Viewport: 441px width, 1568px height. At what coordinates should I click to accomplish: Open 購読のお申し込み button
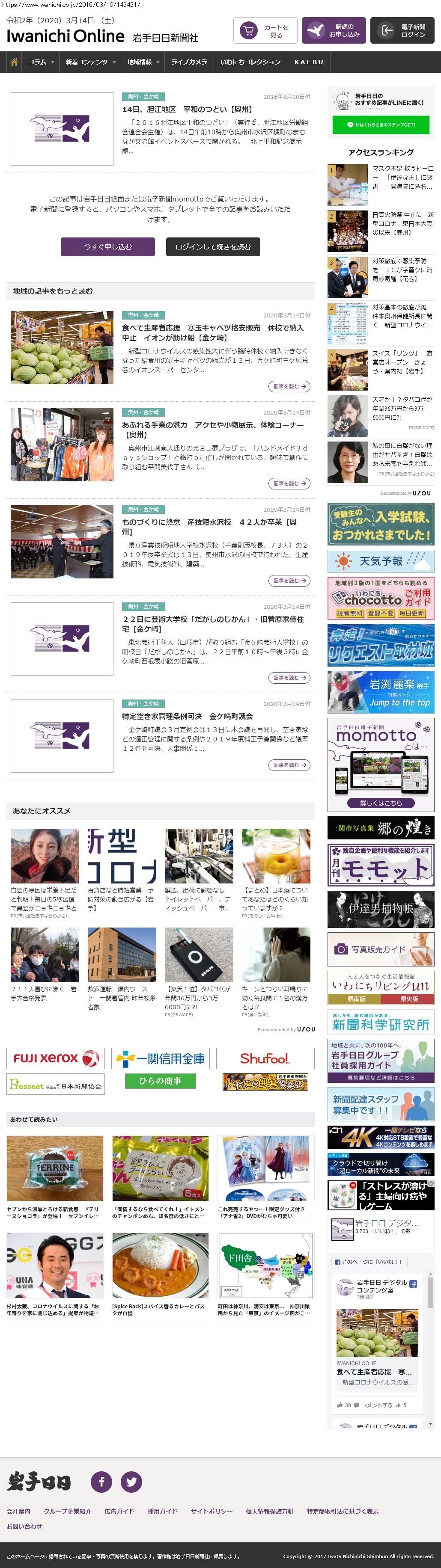[x=334, y=30]
